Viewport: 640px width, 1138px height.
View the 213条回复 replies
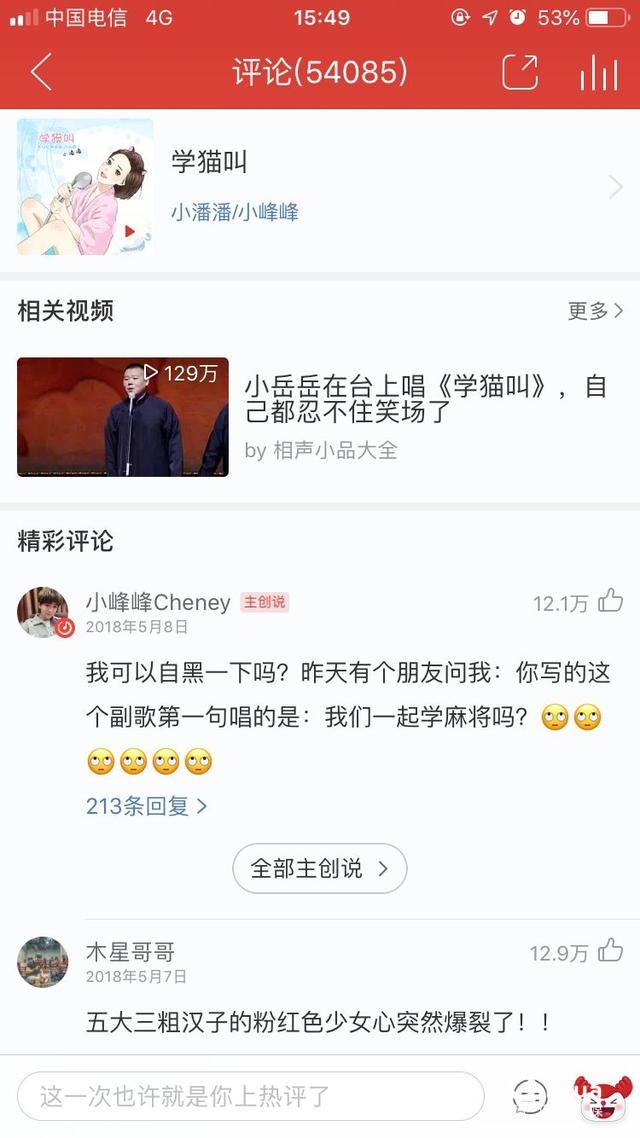tap(146, 806)
